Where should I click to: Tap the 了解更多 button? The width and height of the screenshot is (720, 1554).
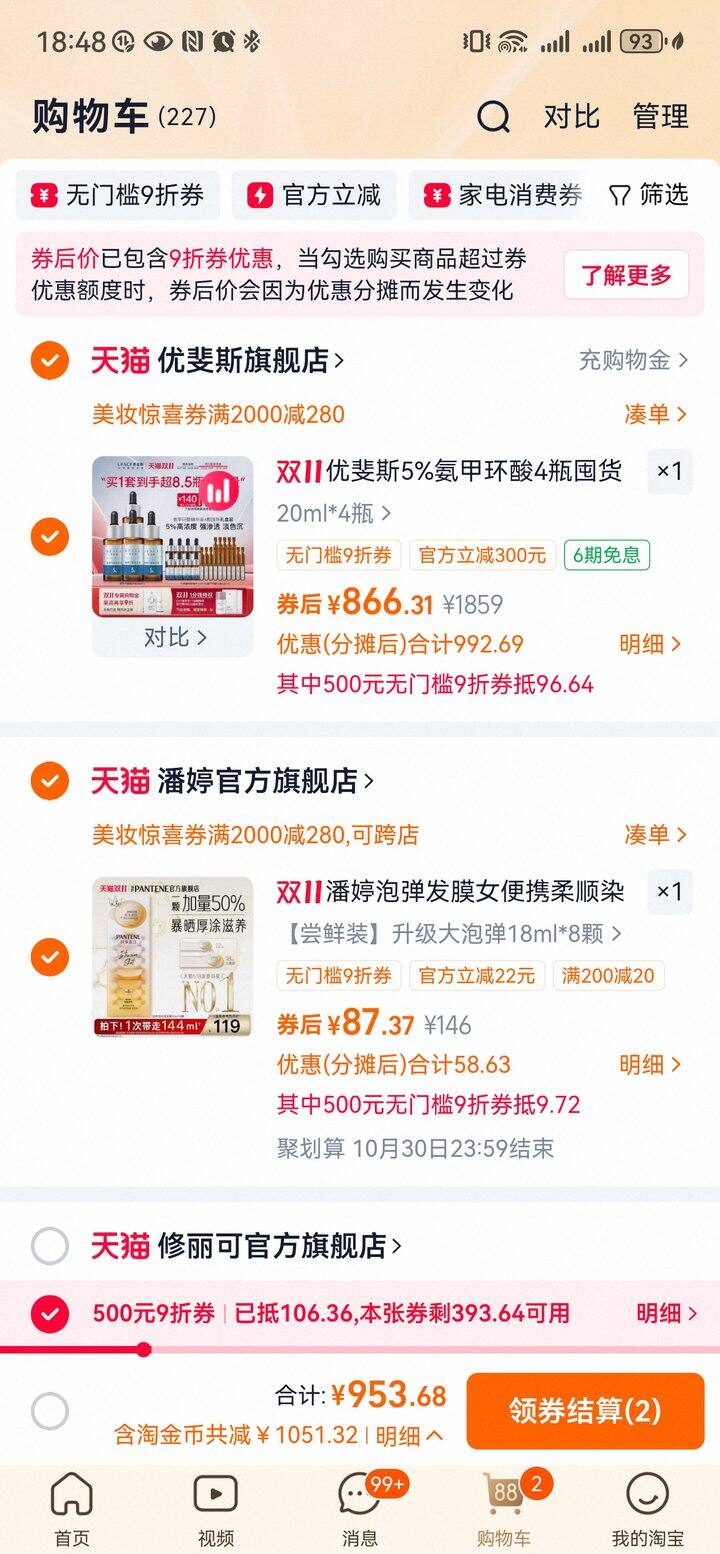626,275
